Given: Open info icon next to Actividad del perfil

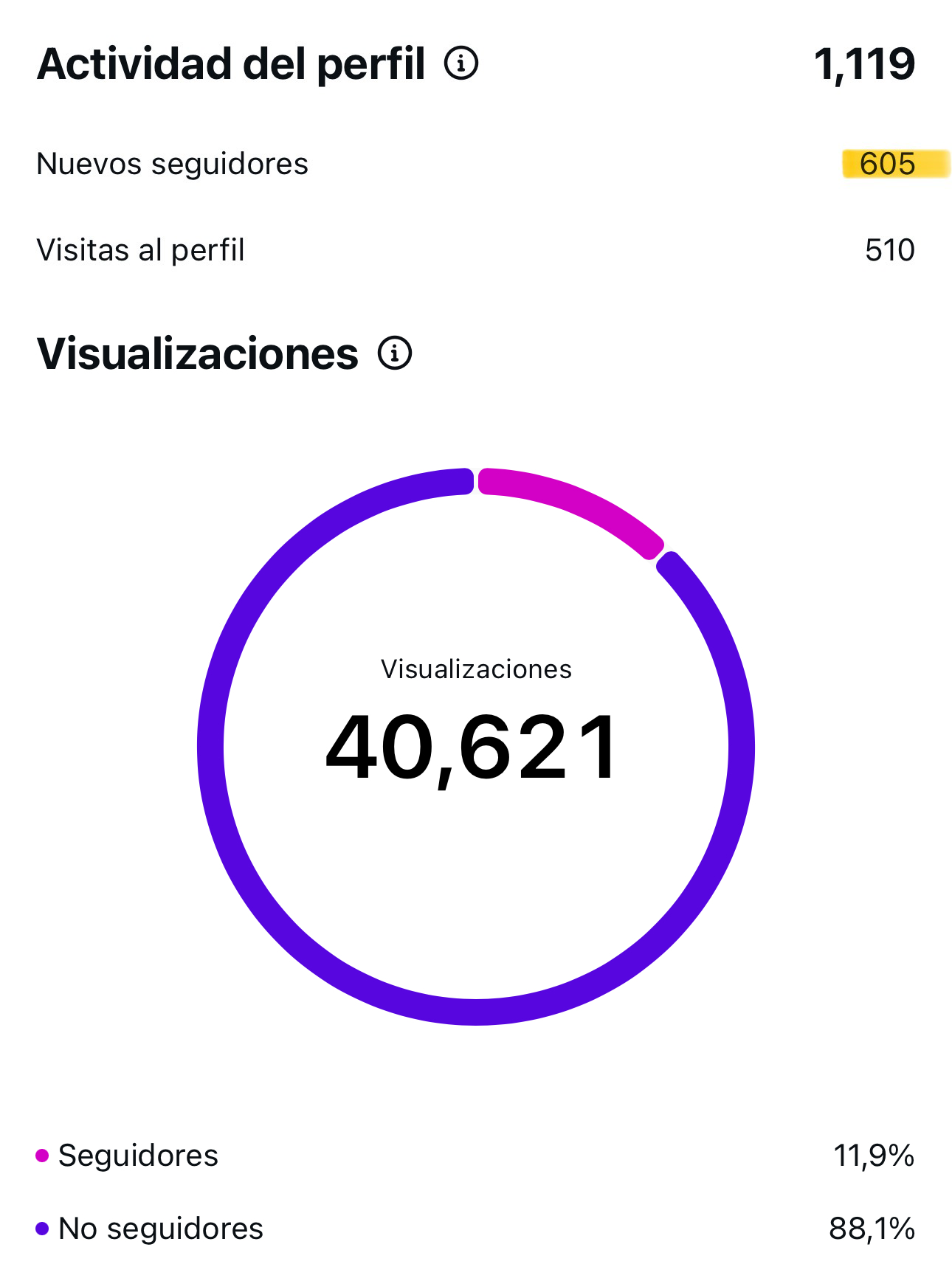Looking at the screenshot, I should pos(461,63).
